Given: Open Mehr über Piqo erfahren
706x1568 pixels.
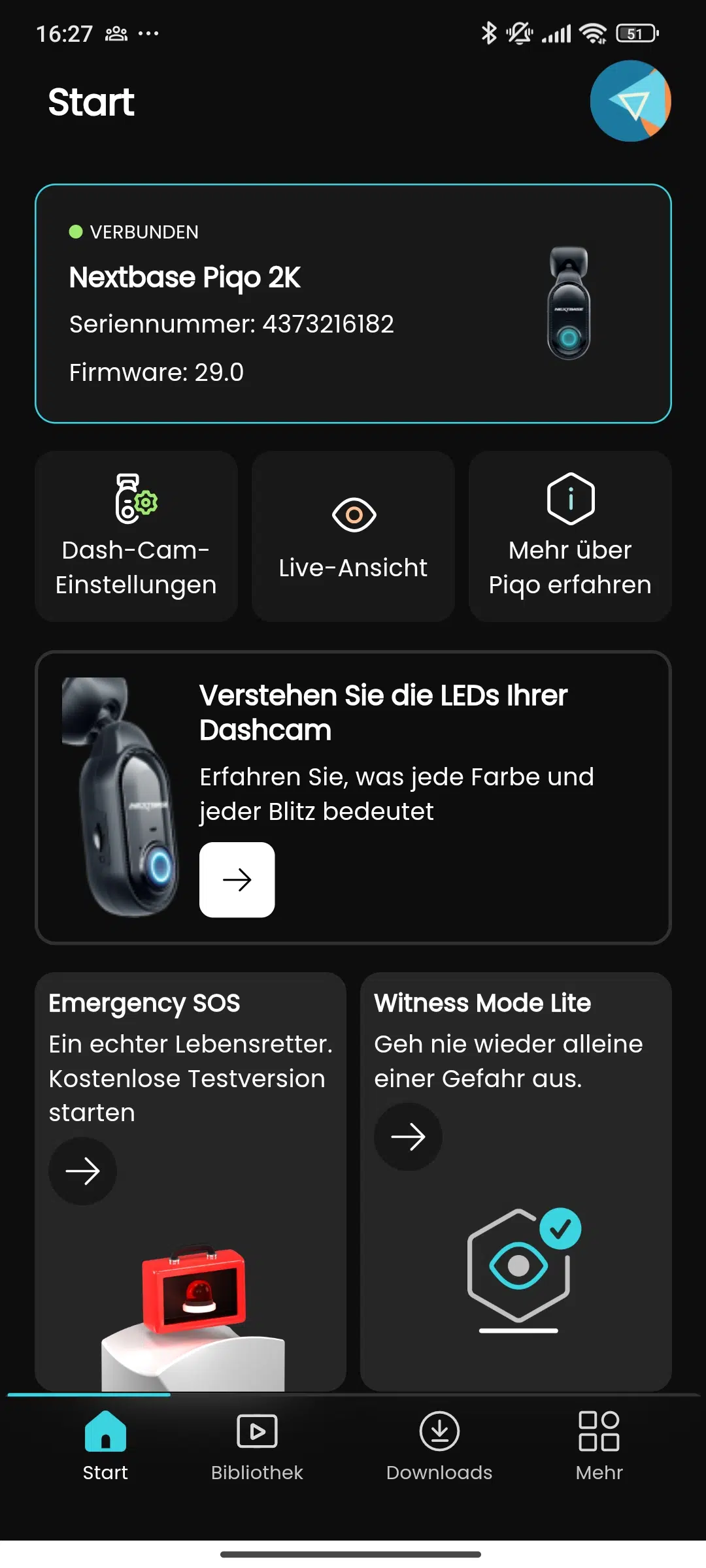Looking at the screenshot, I should (x=570, y=536).
